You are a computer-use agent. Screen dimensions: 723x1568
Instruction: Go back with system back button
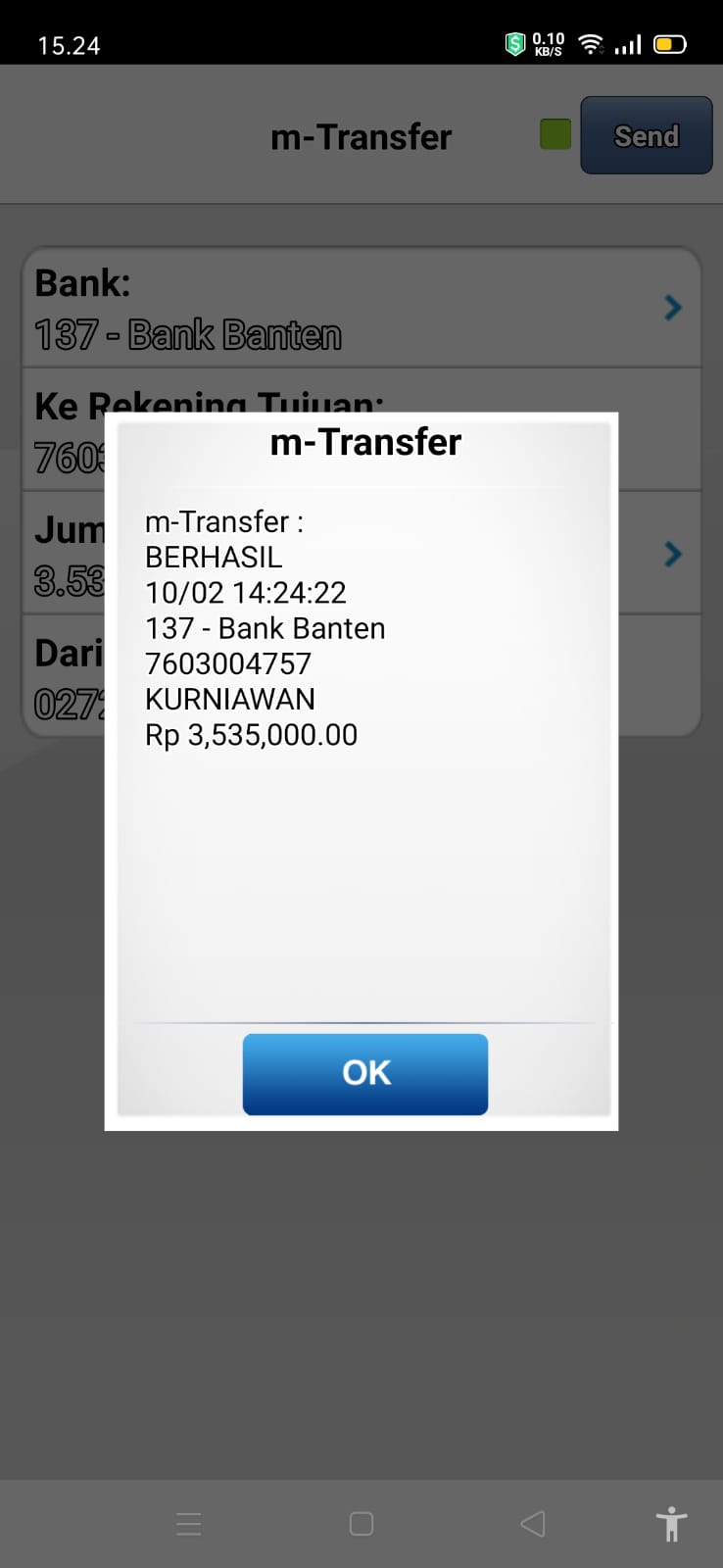coord(532,1523)
